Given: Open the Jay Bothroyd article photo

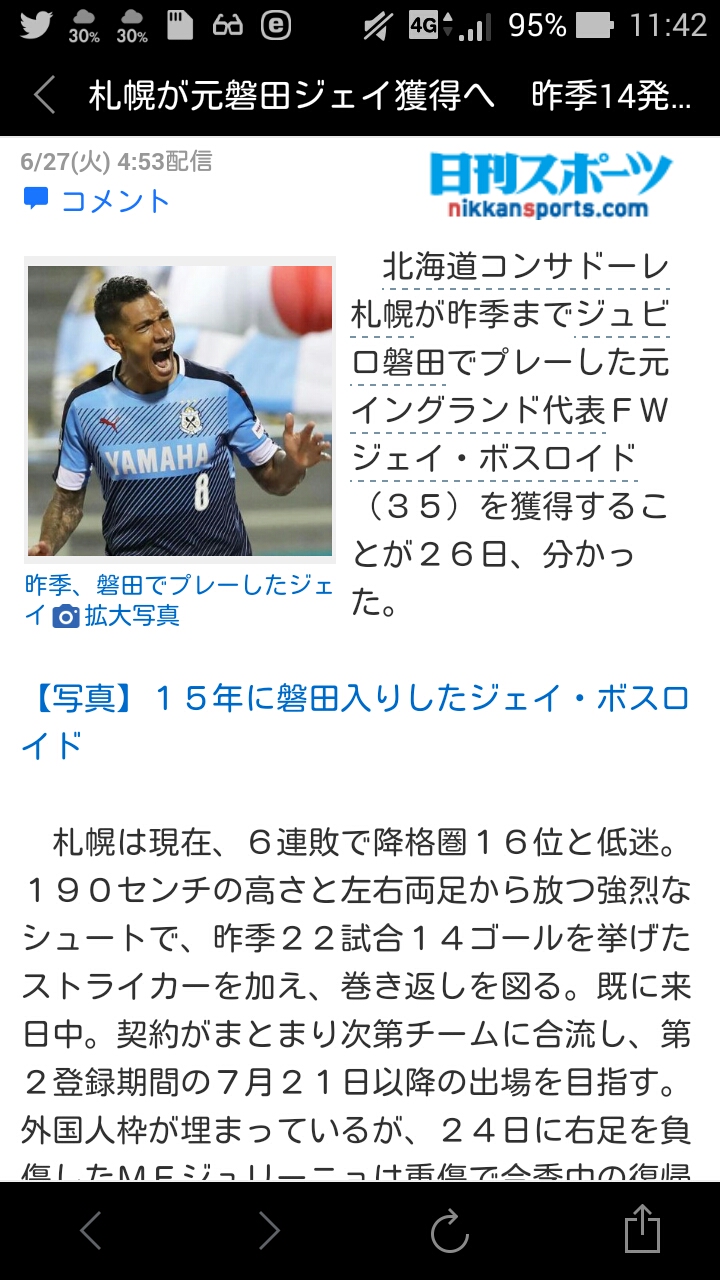Looking at the screenshot, I should tap(180, 411).
